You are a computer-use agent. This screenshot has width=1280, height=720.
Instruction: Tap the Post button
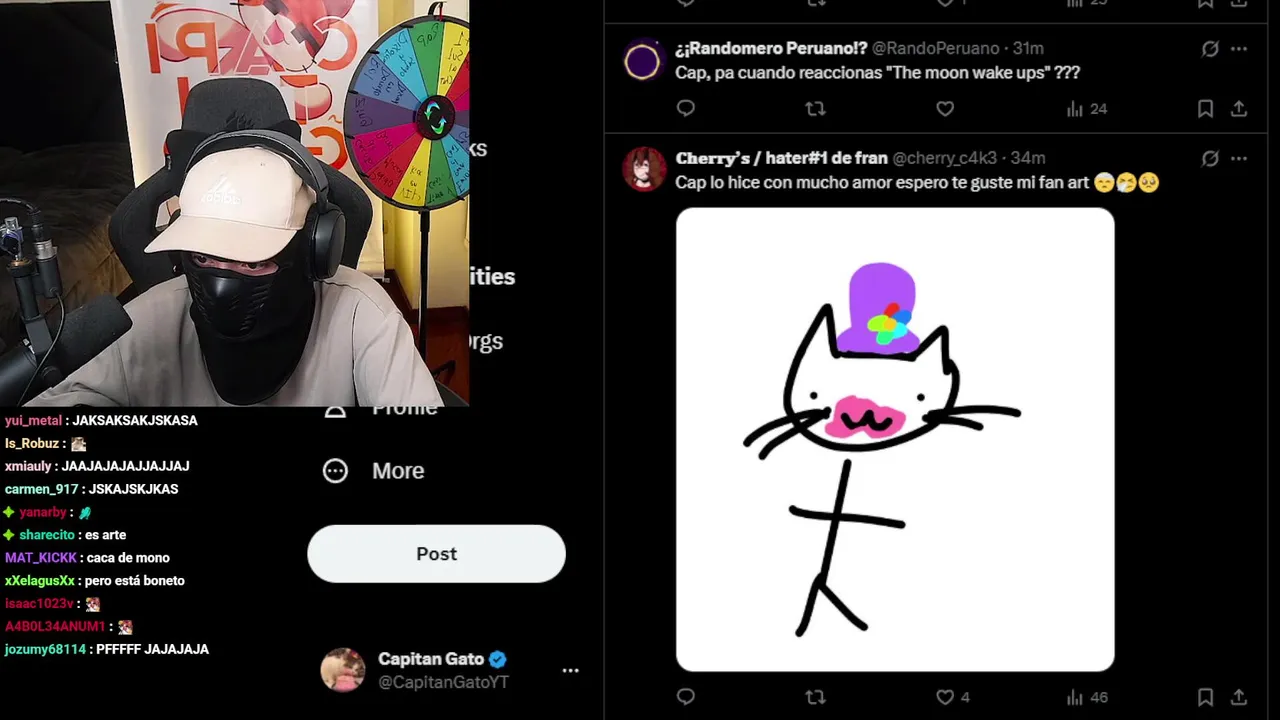tap(436, 554)
